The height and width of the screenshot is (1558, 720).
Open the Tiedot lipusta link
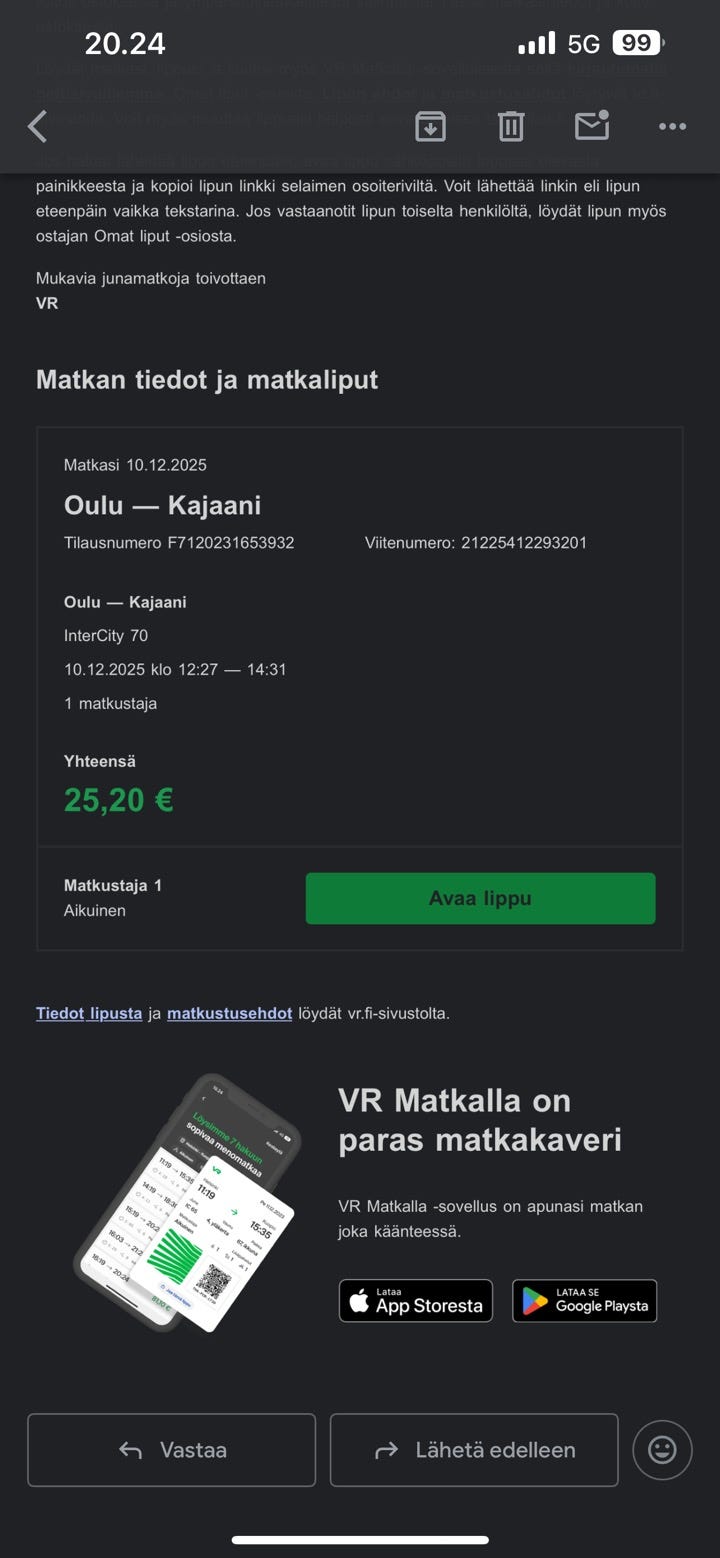[x=88, y=1013]
